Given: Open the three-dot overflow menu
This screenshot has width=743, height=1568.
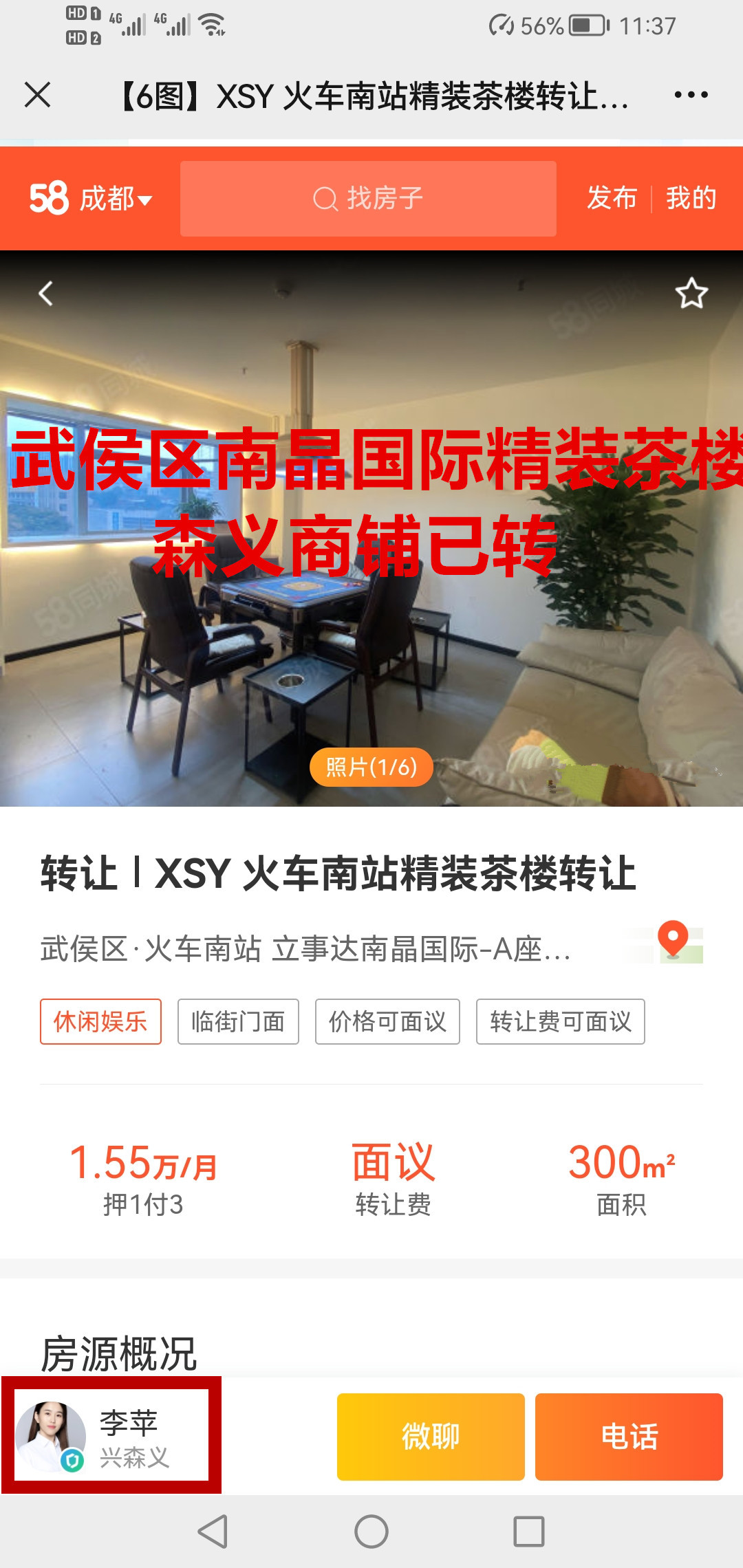Looking at the screenshot, I should click(x=691, y=95).
